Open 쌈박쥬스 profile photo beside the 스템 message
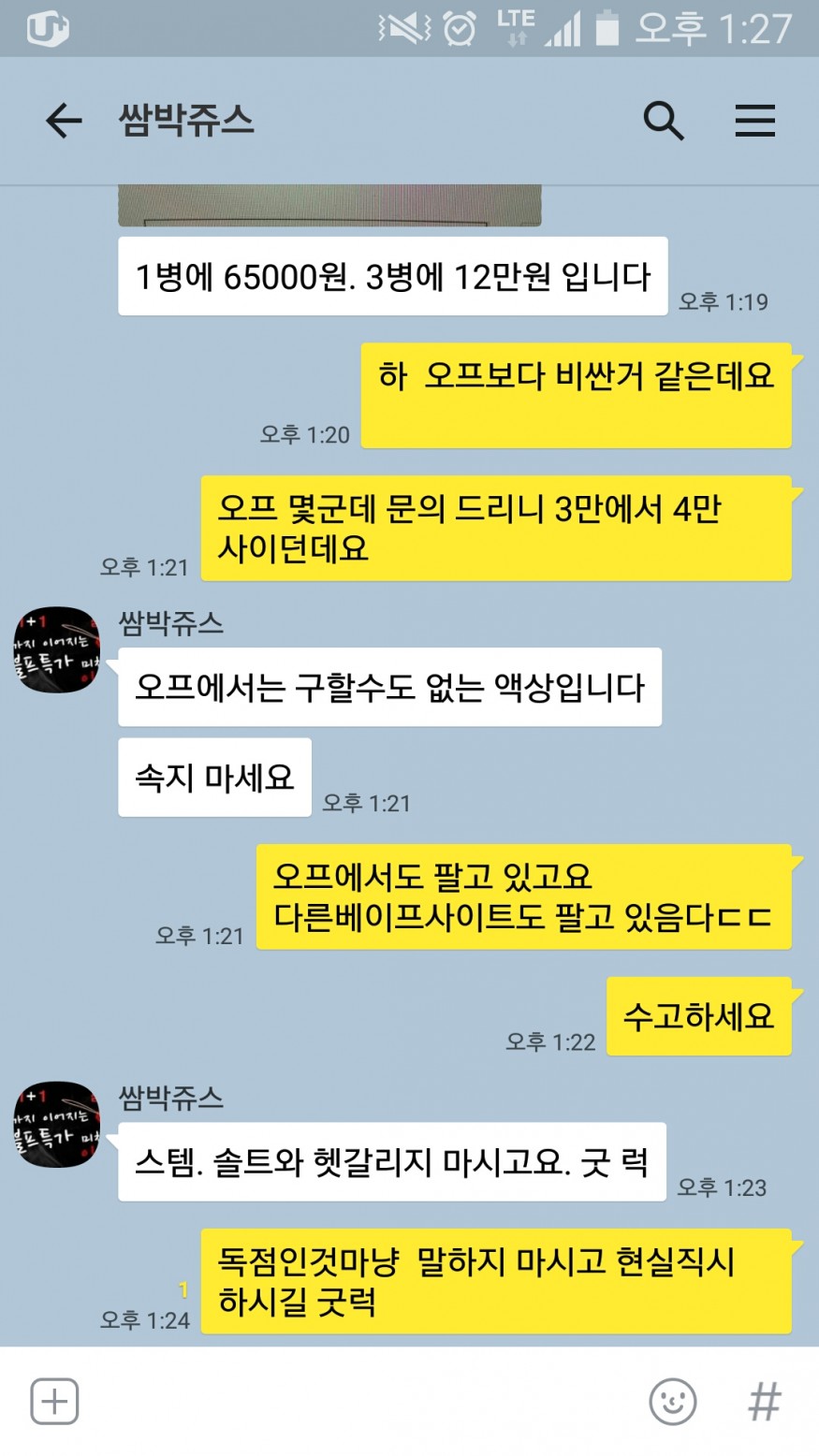819x1456 pixels. coord(56,1124)
